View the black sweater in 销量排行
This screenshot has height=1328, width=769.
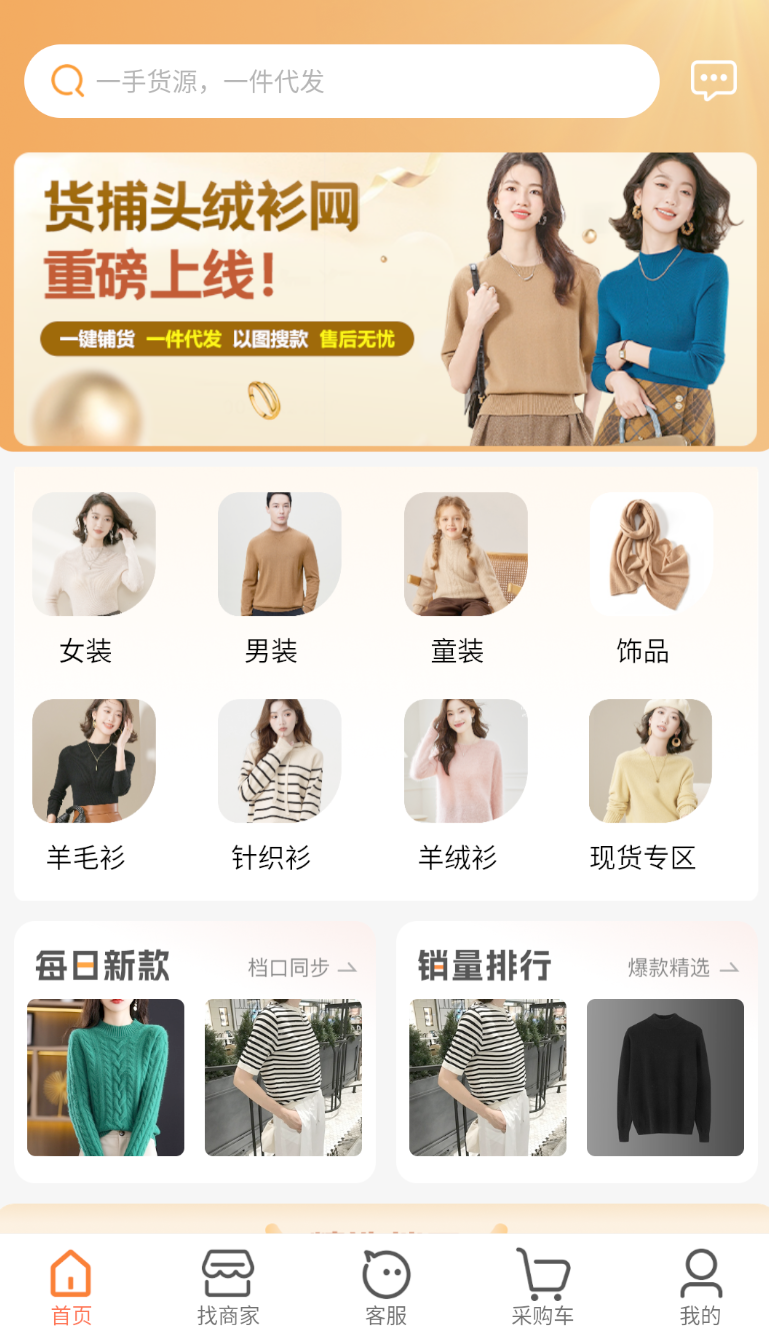pyautogui.click(x=665, y=1077)
